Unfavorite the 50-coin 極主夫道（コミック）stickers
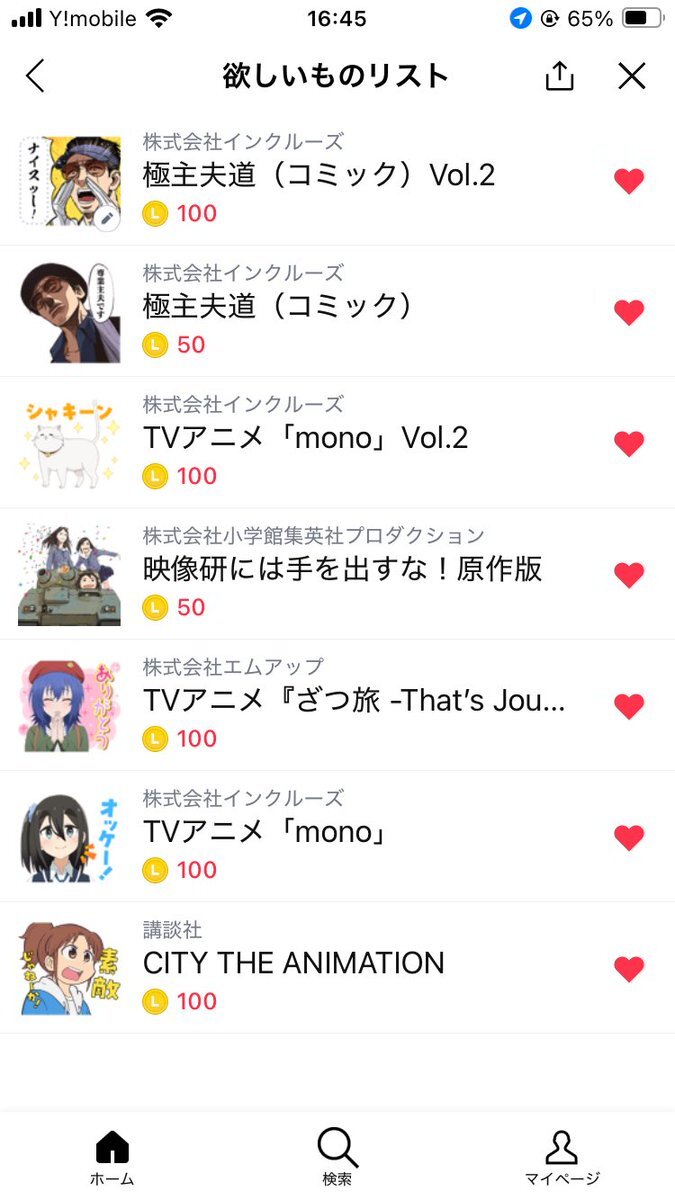 (x=629, y=313)
